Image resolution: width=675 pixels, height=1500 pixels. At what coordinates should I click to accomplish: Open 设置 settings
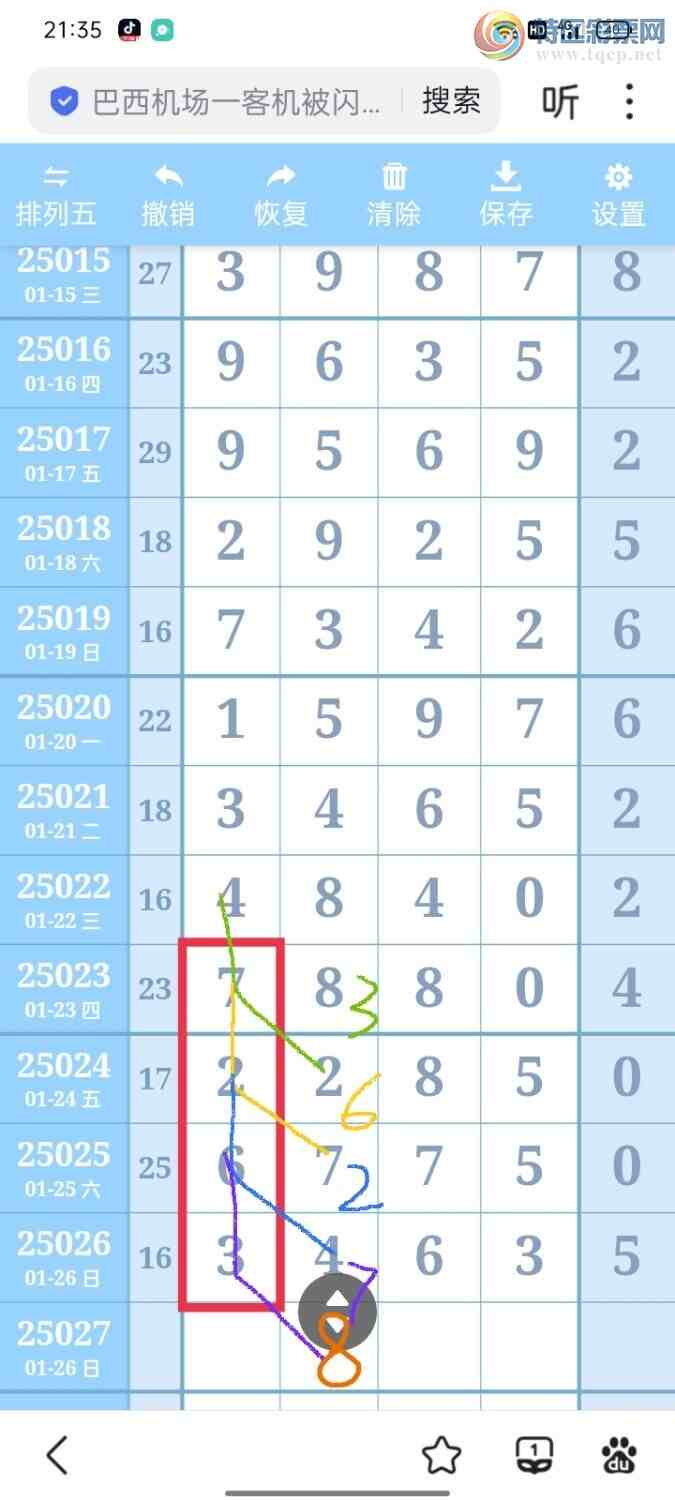coord(618,196)
